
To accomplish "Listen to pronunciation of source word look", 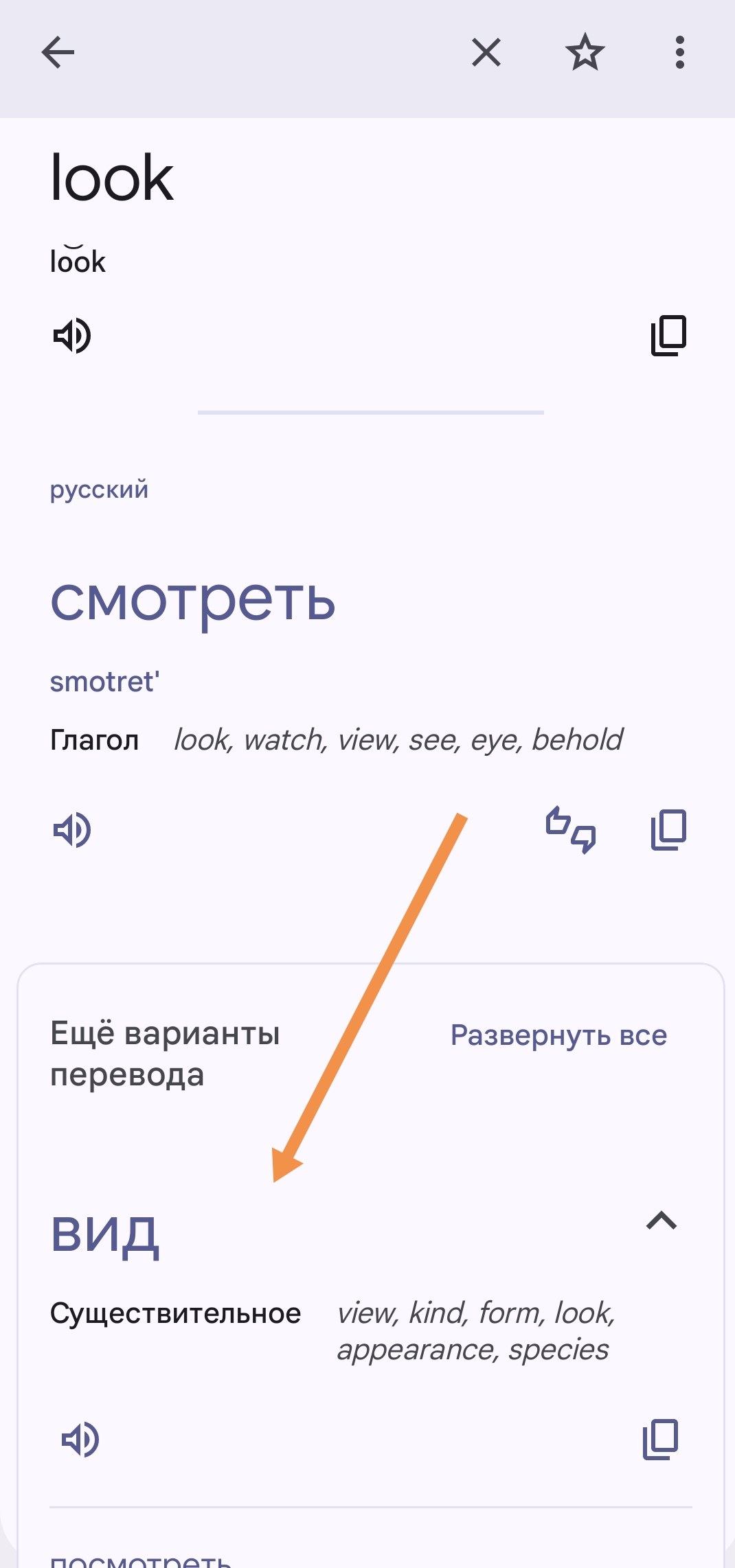I will pos(72,336).
